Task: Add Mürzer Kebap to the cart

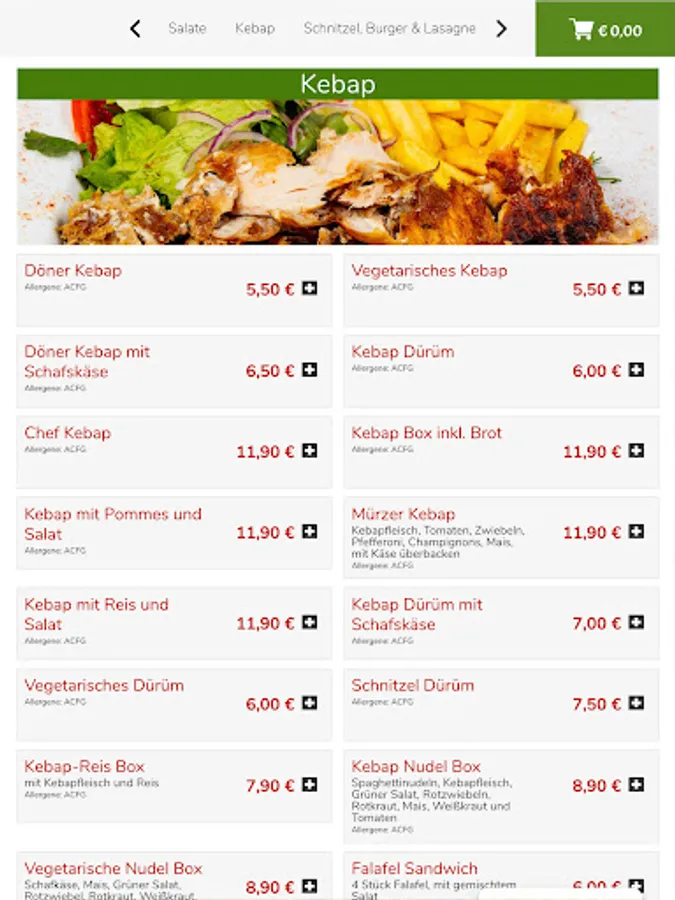Action: coord(636,532)
